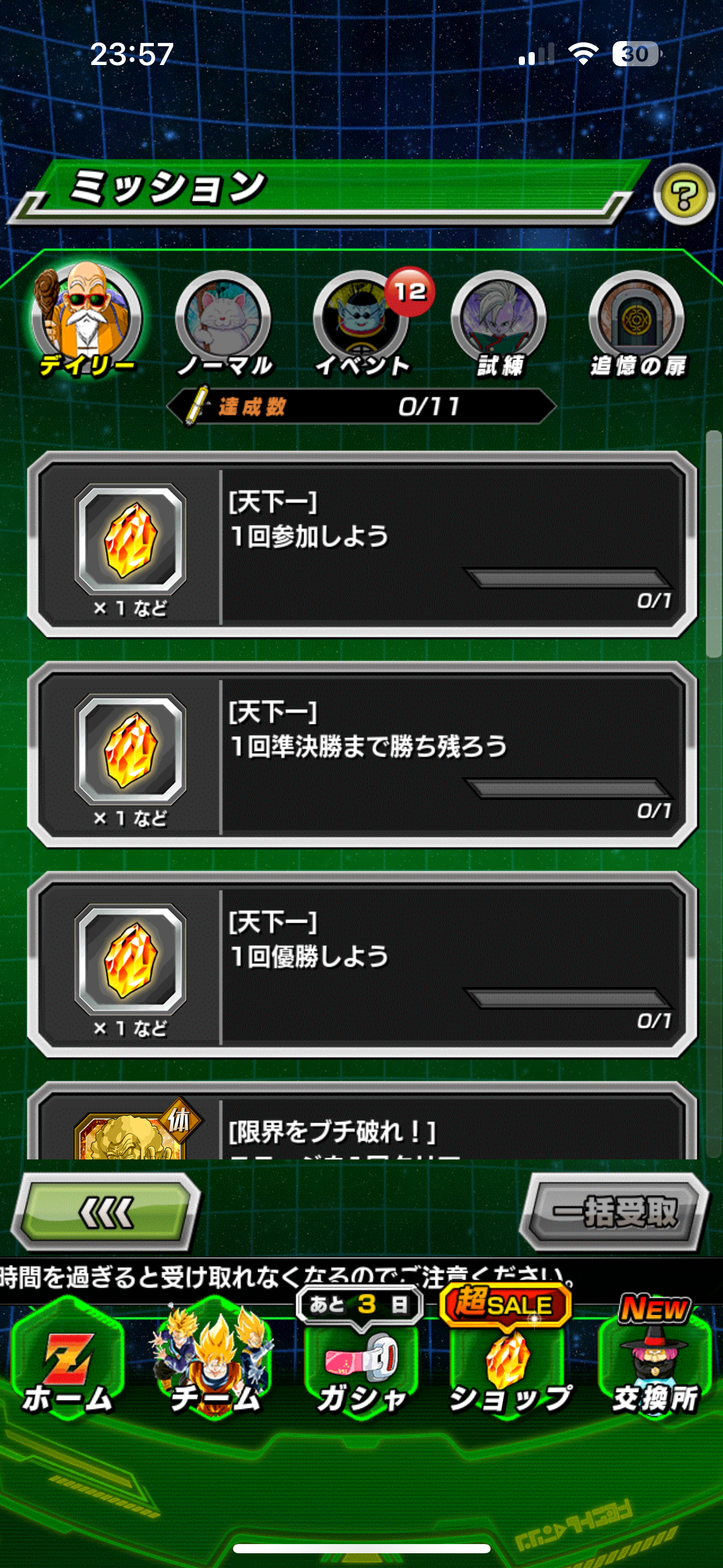The height and width of the screenshot is (1568, 723).
Task: Go to ホーム in bottom navigation
Action: coord(68,1361)
